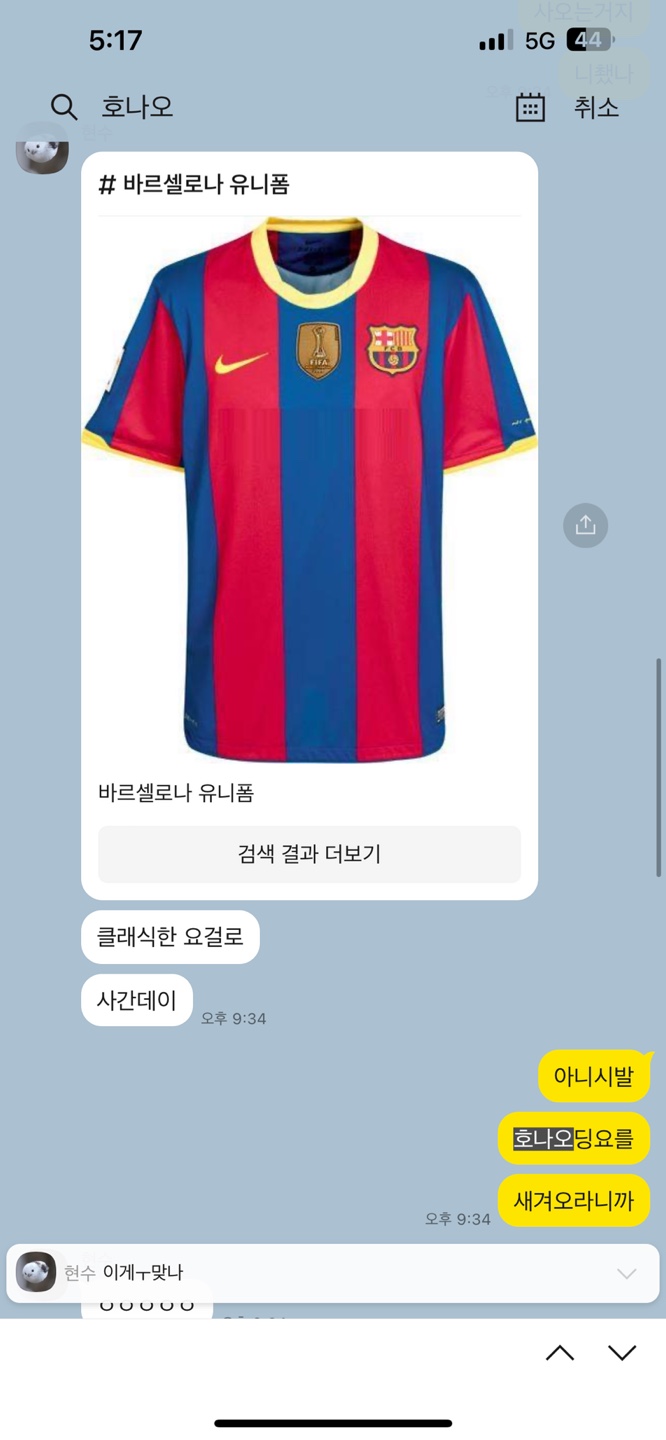Viewport: 666px width, 1440px height.
Task: Go to previous search result with up arrow
Action: pyautogui.click(x=560, y=1353)
